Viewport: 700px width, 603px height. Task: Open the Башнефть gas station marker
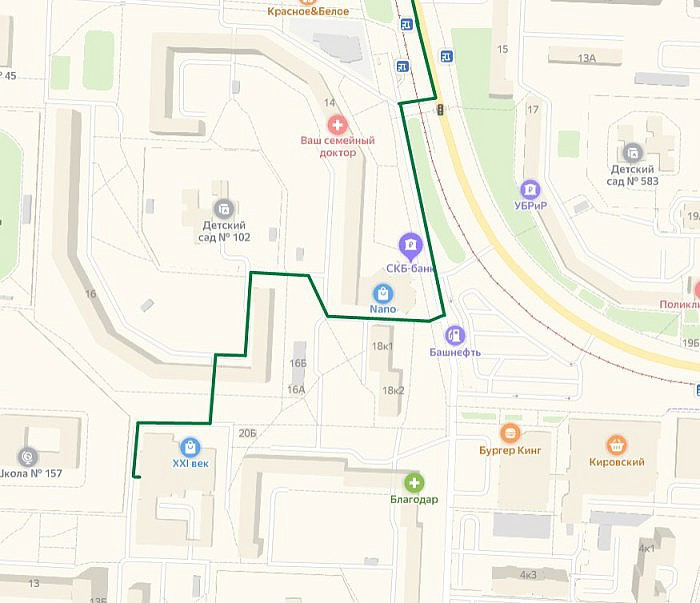tap(456, 334)
